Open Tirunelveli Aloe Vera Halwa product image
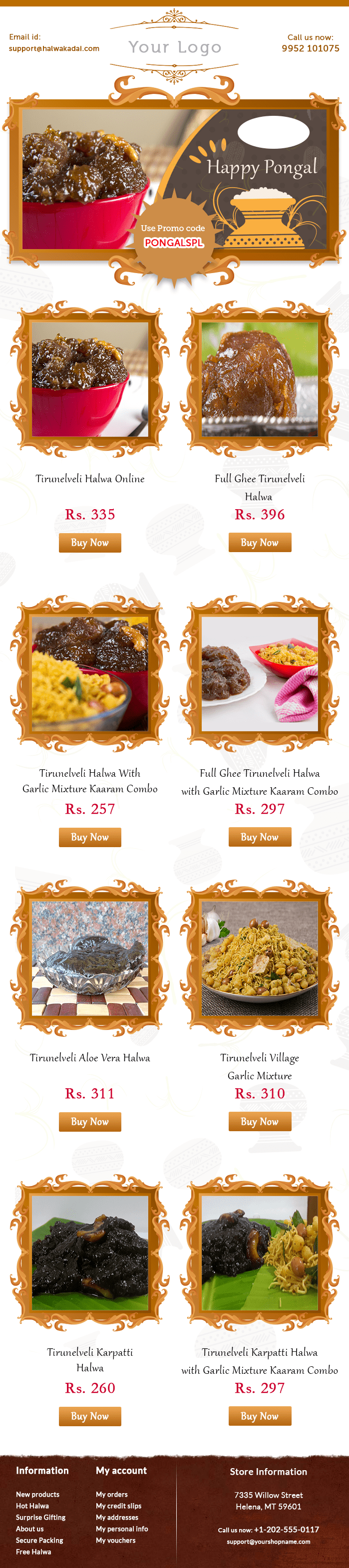 (x=89, y=958)
